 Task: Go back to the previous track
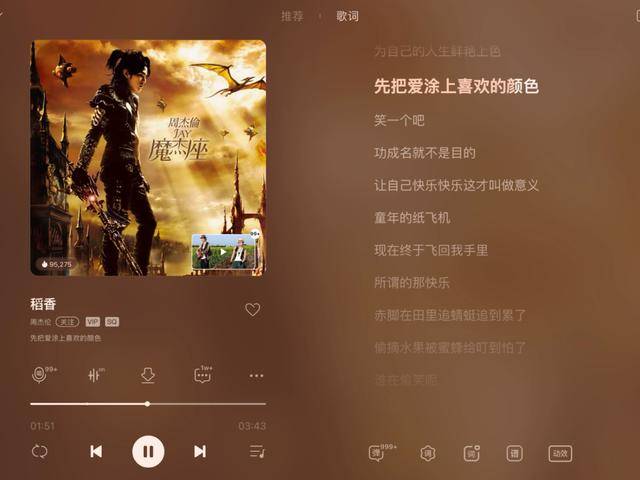[x=96, y=451]
